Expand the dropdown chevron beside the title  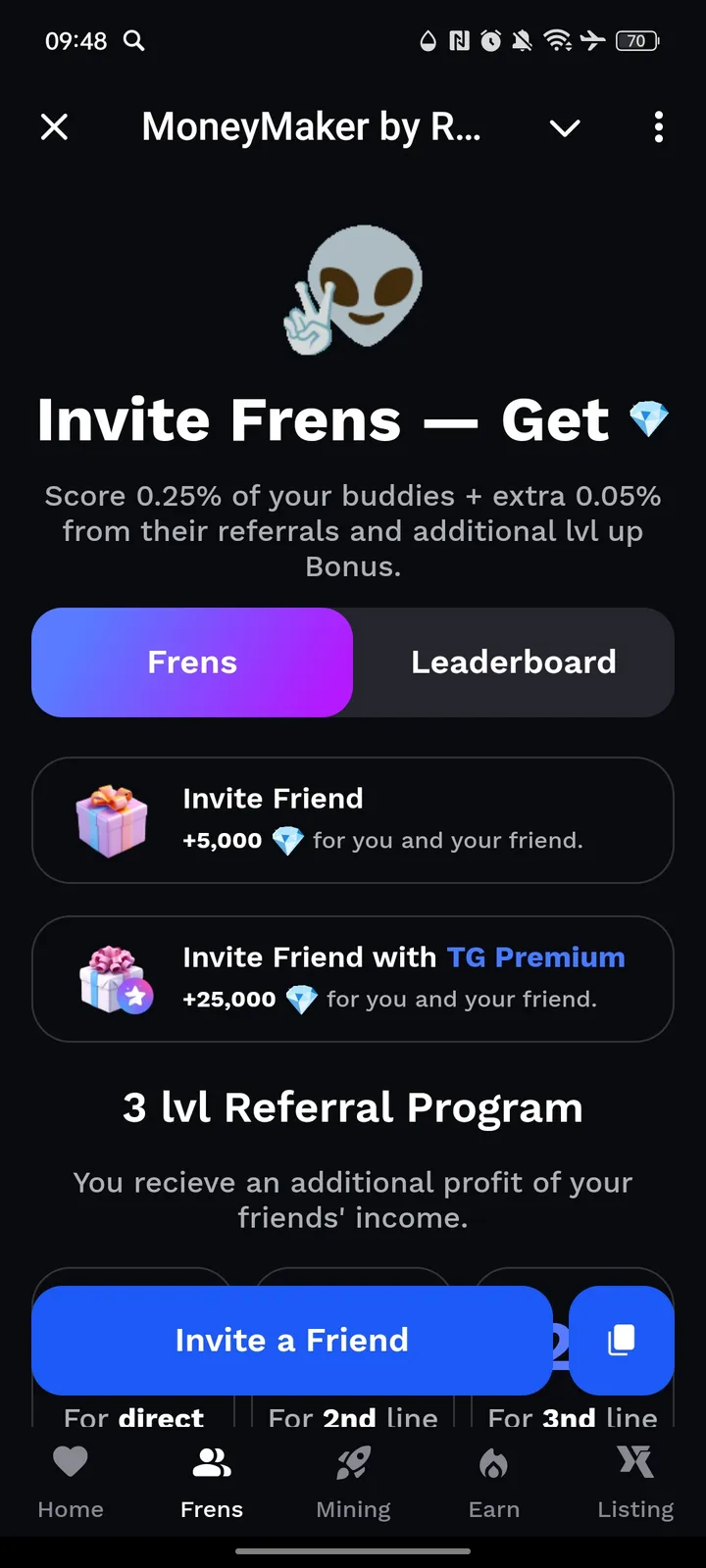pyautogui.click(x=565, y=127)
